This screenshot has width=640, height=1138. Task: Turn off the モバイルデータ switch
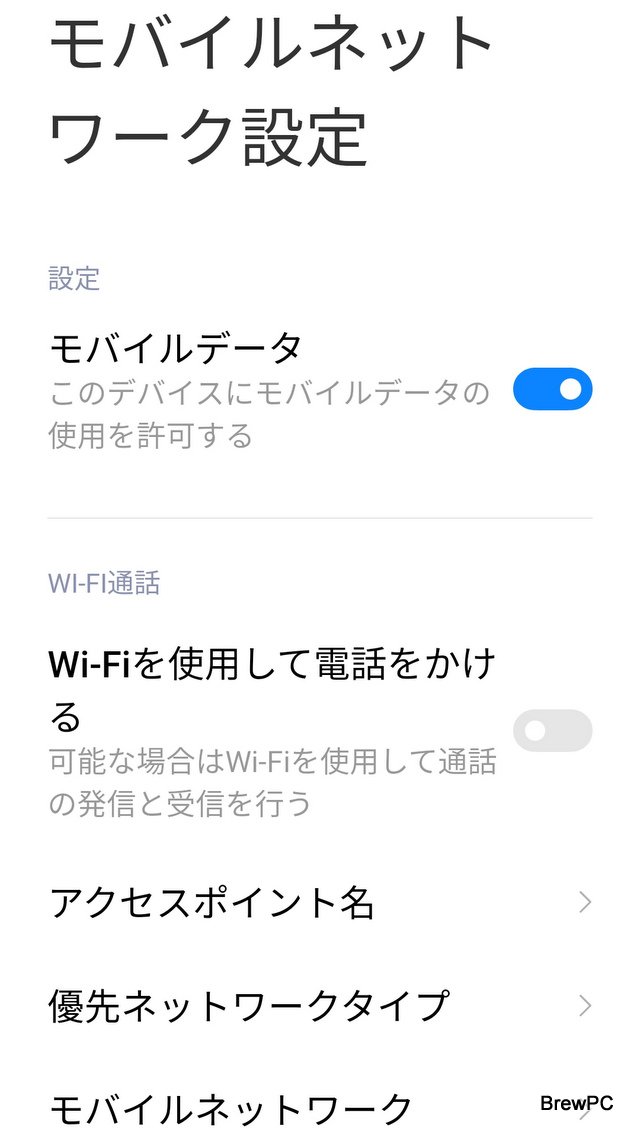coord(552,390)
